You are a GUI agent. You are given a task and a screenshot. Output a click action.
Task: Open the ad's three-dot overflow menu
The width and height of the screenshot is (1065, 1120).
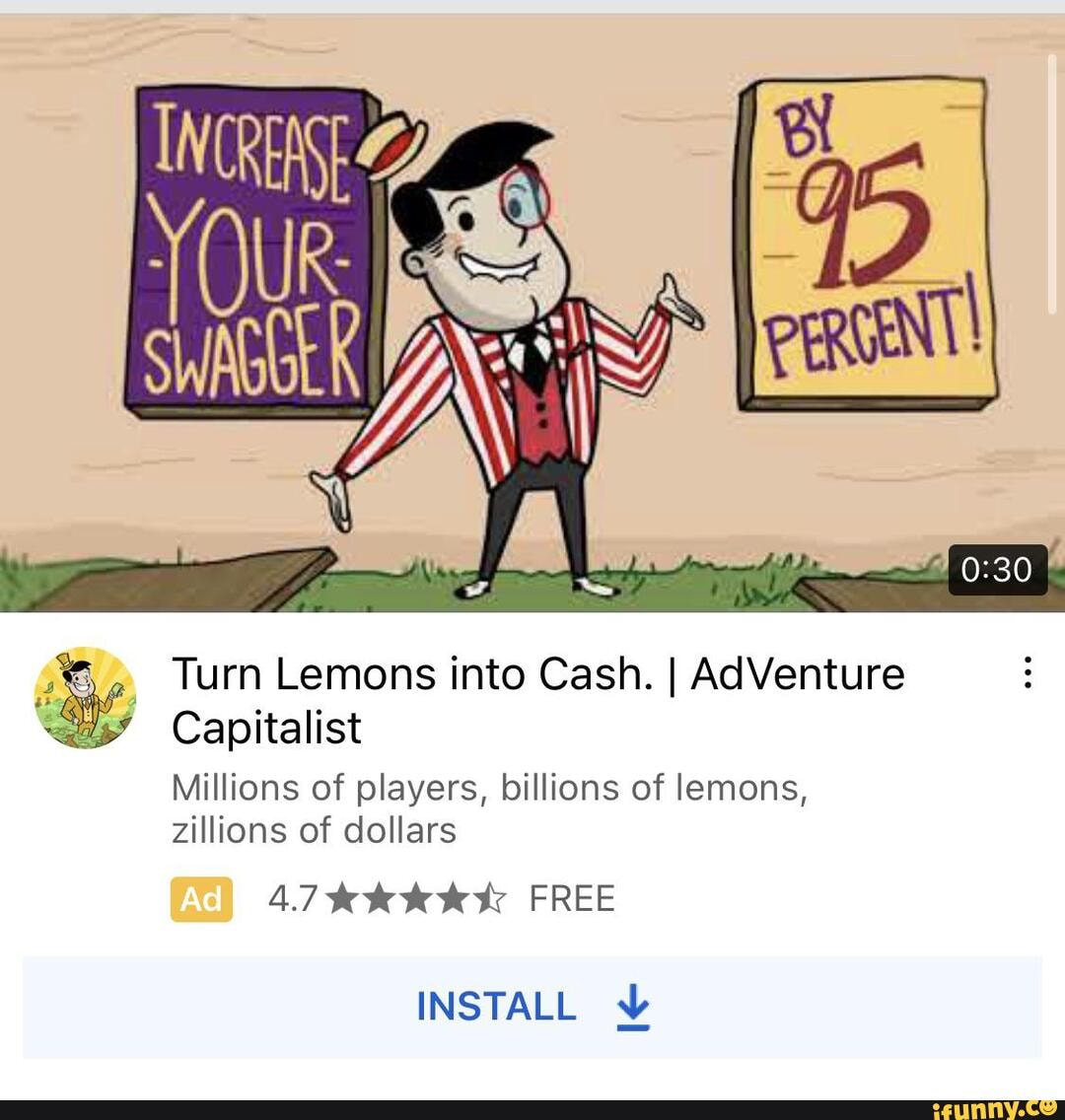point(1028,674)
